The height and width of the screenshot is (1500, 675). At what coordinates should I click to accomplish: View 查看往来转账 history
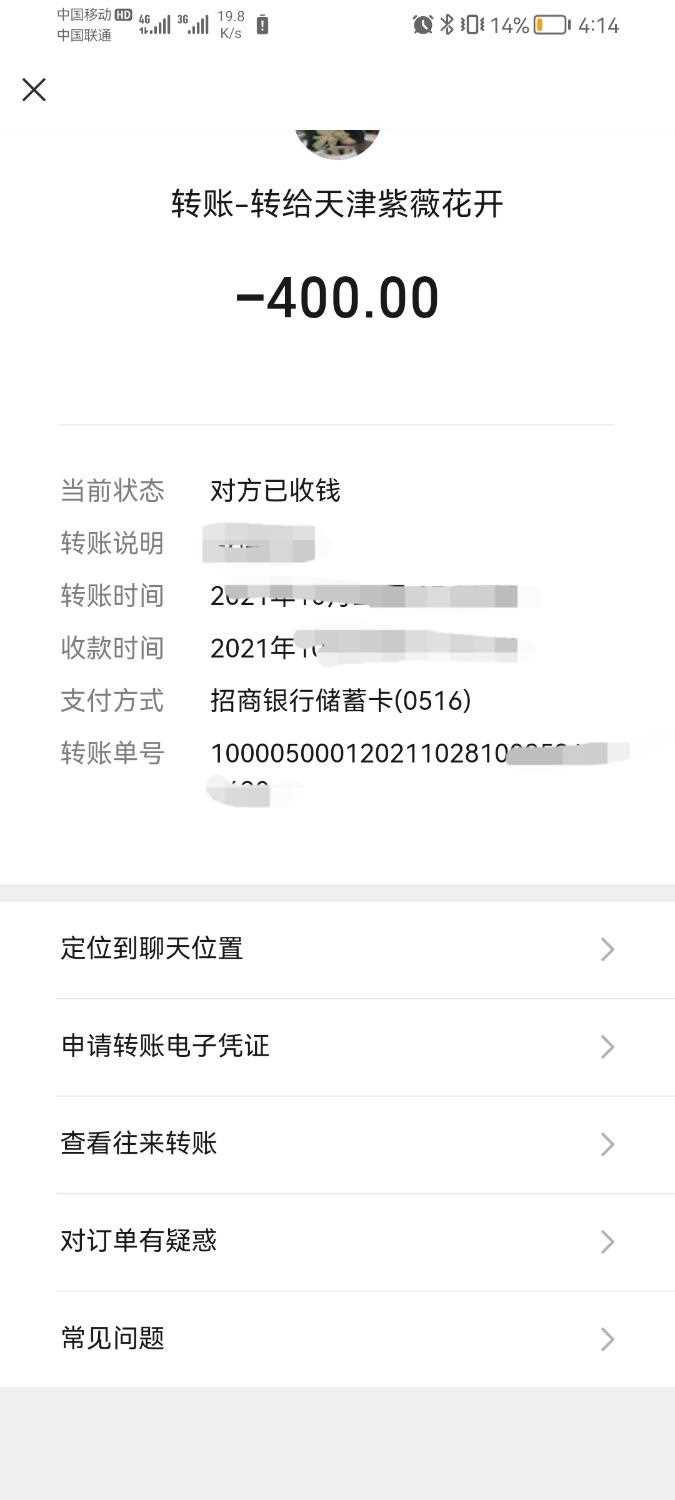point(337,1144)
